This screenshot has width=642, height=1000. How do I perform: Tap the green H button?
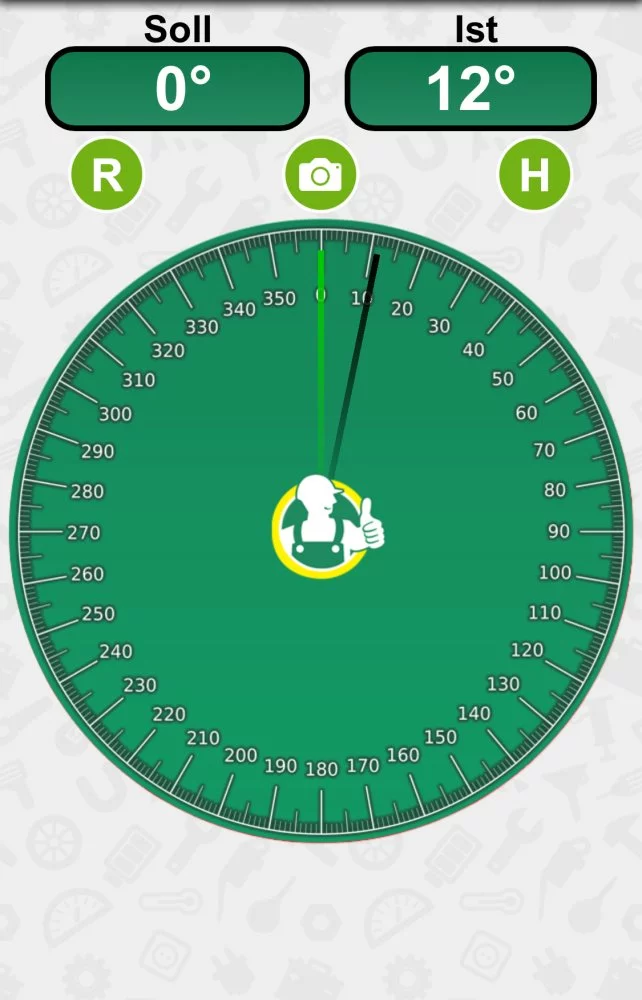click(x=535, y=175)
